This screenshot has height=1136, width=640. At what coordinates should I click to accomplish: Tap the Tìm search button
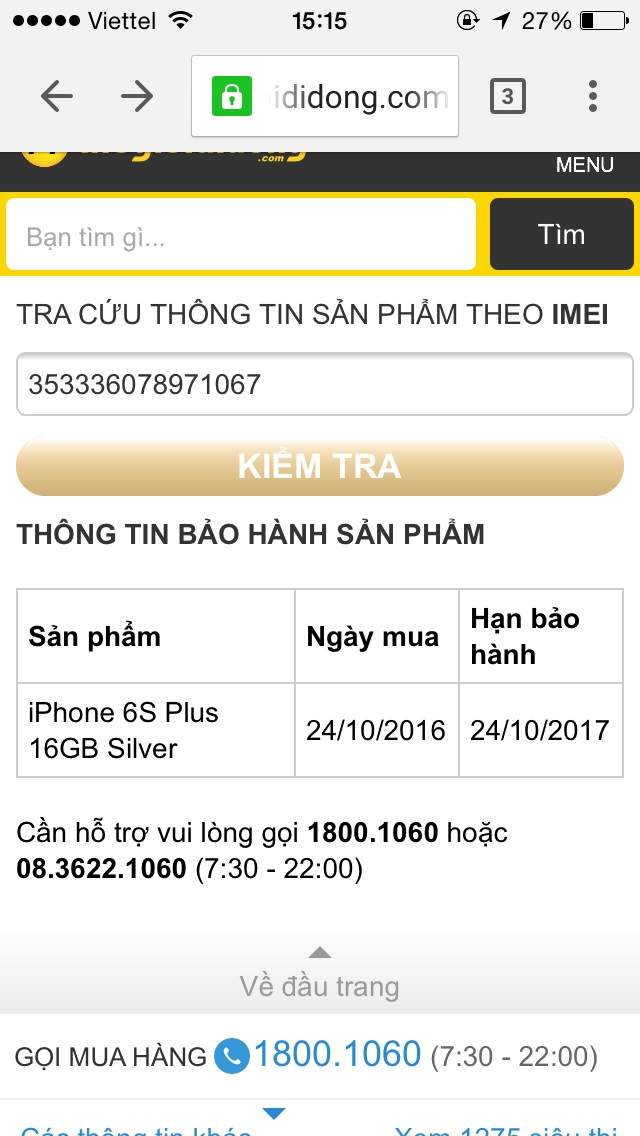(561, 235)
